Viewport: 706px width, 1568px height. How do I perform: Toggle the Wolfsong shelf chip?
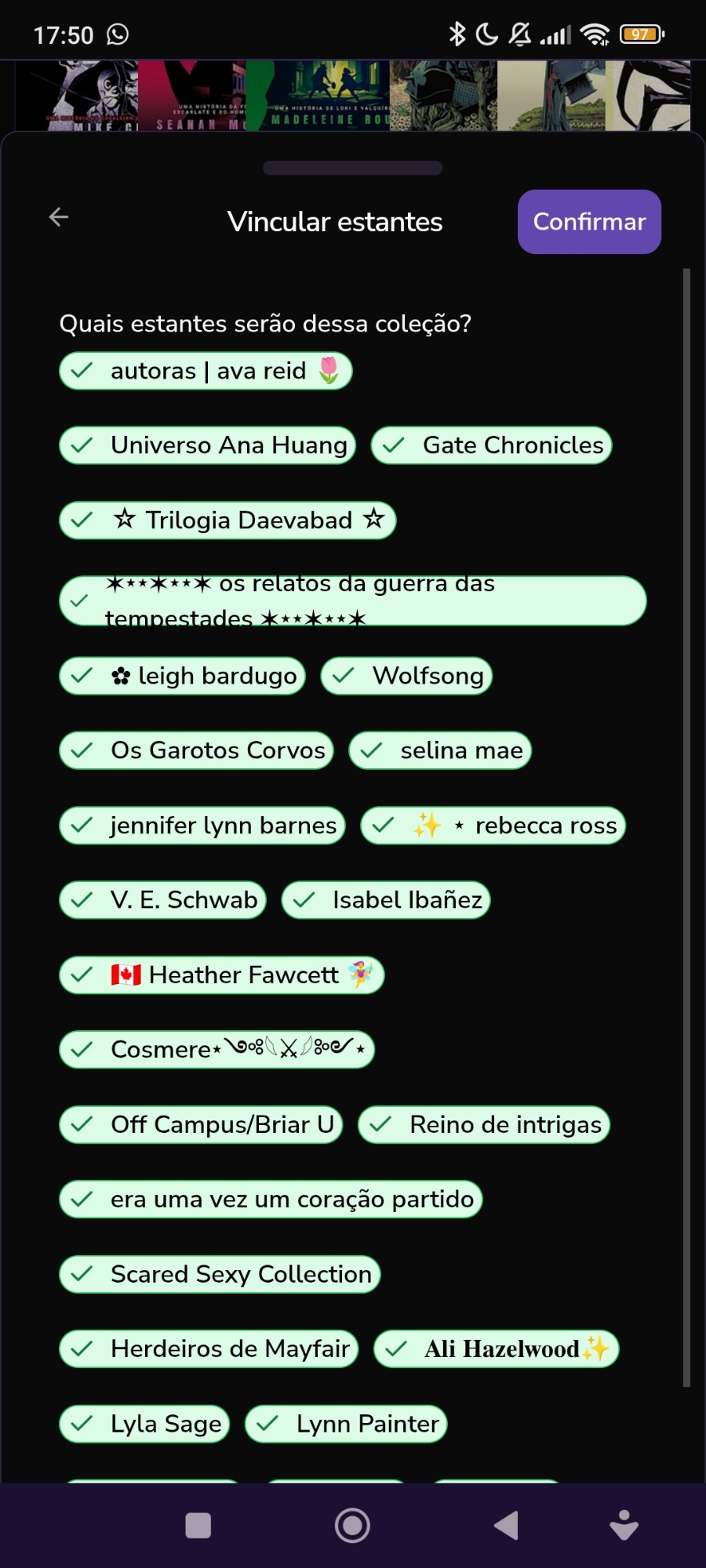pyautogui.click(x=406, y=676)
